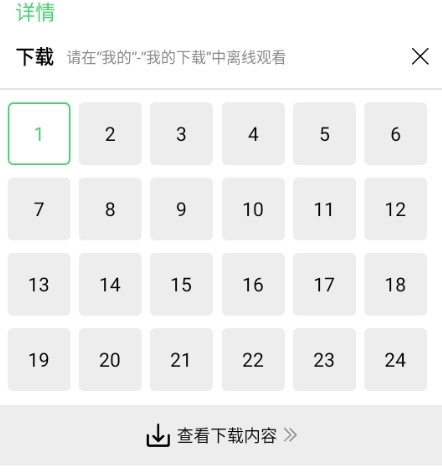Screen dimensions: 442x472
Task: Select episode 13
Action: pos(39,284)
